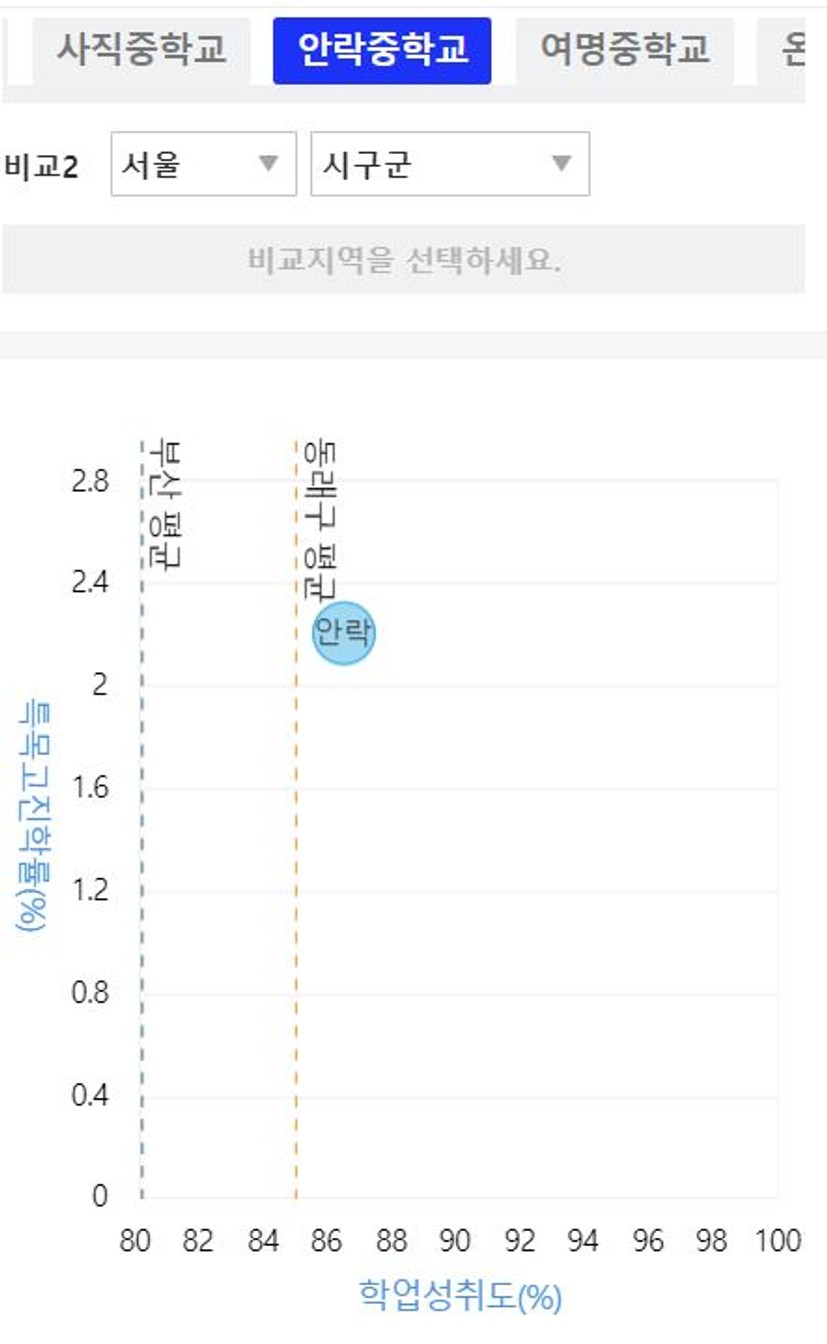Select the 안락중학교 tab
The width and height of the screenshot is (827, 1344).
pyautogui.click(x=382, y=50)
